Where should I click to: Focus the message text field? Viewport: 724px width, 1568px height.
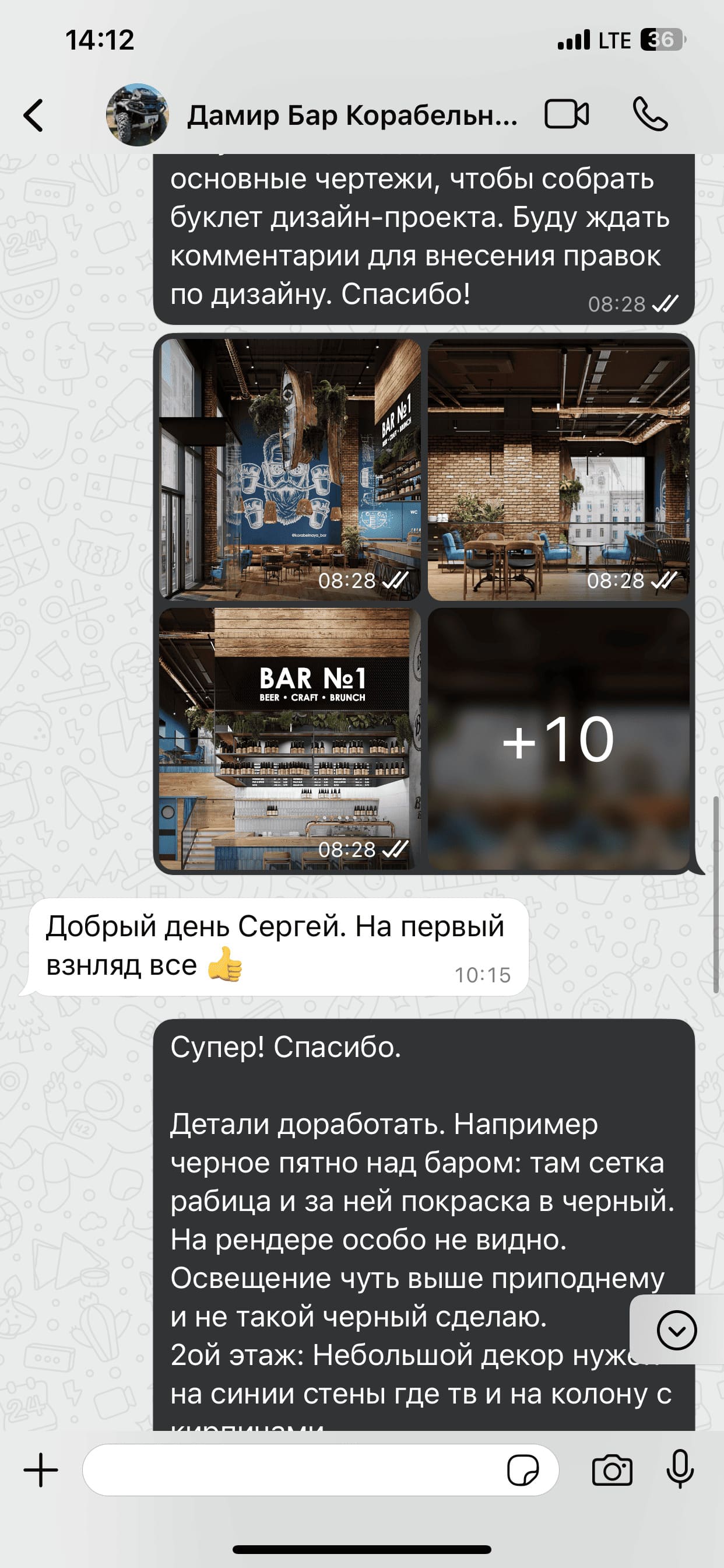[292, 1470]
